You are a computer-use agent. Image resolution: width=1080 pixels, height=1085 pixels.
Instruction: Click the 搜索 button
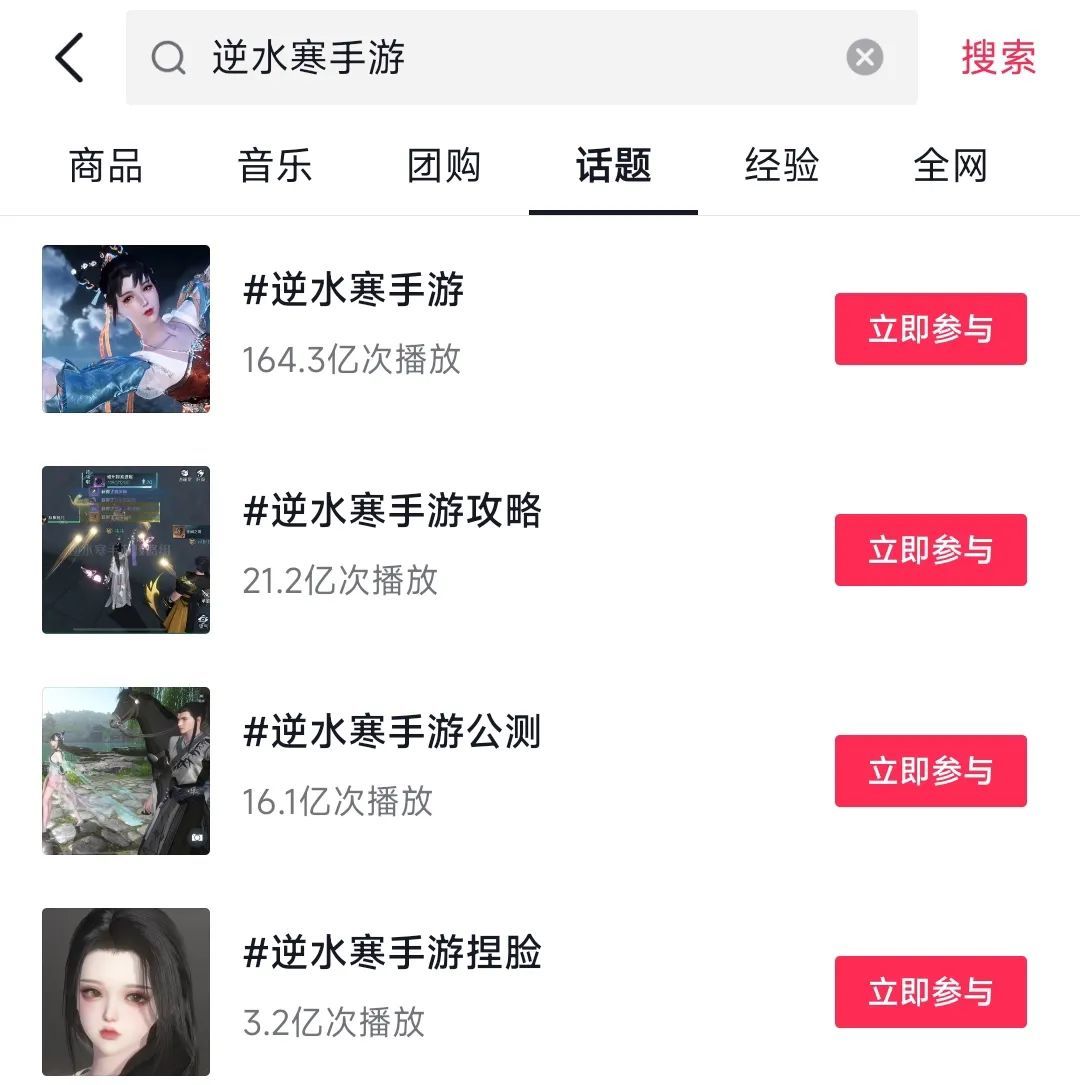point(997,58)
